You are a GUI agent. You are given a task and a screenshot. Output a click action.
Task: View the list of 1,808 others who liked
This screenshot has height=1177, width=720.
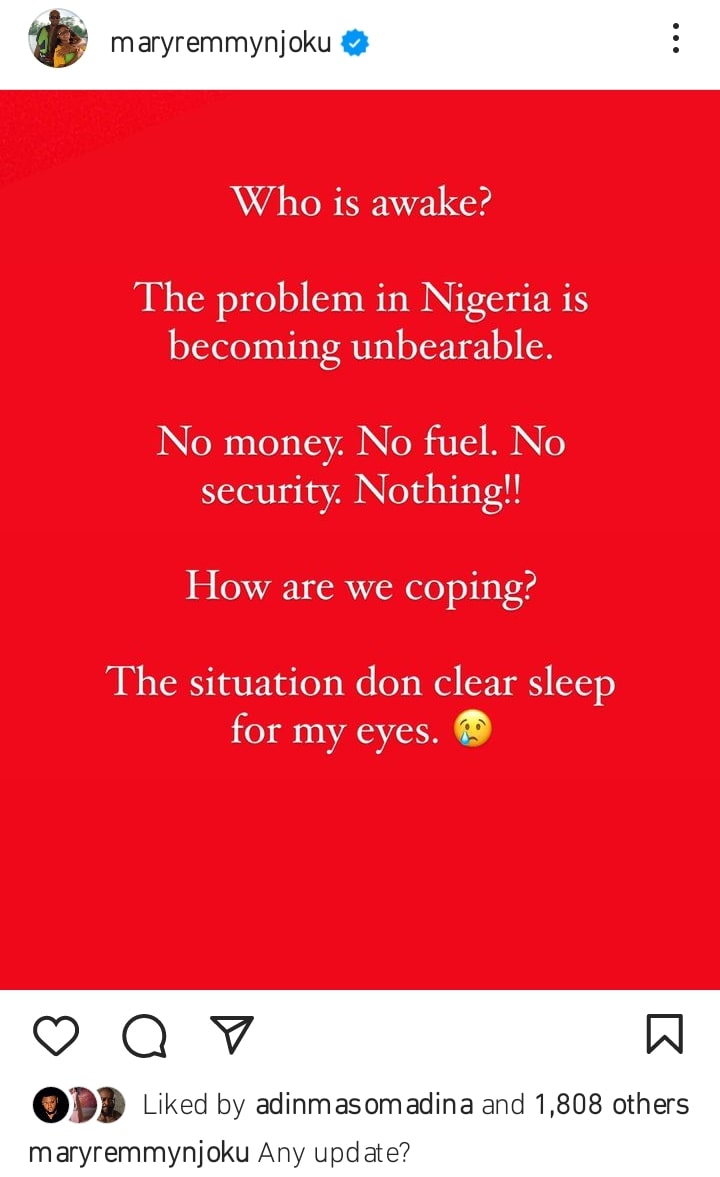pos(612,1104)
